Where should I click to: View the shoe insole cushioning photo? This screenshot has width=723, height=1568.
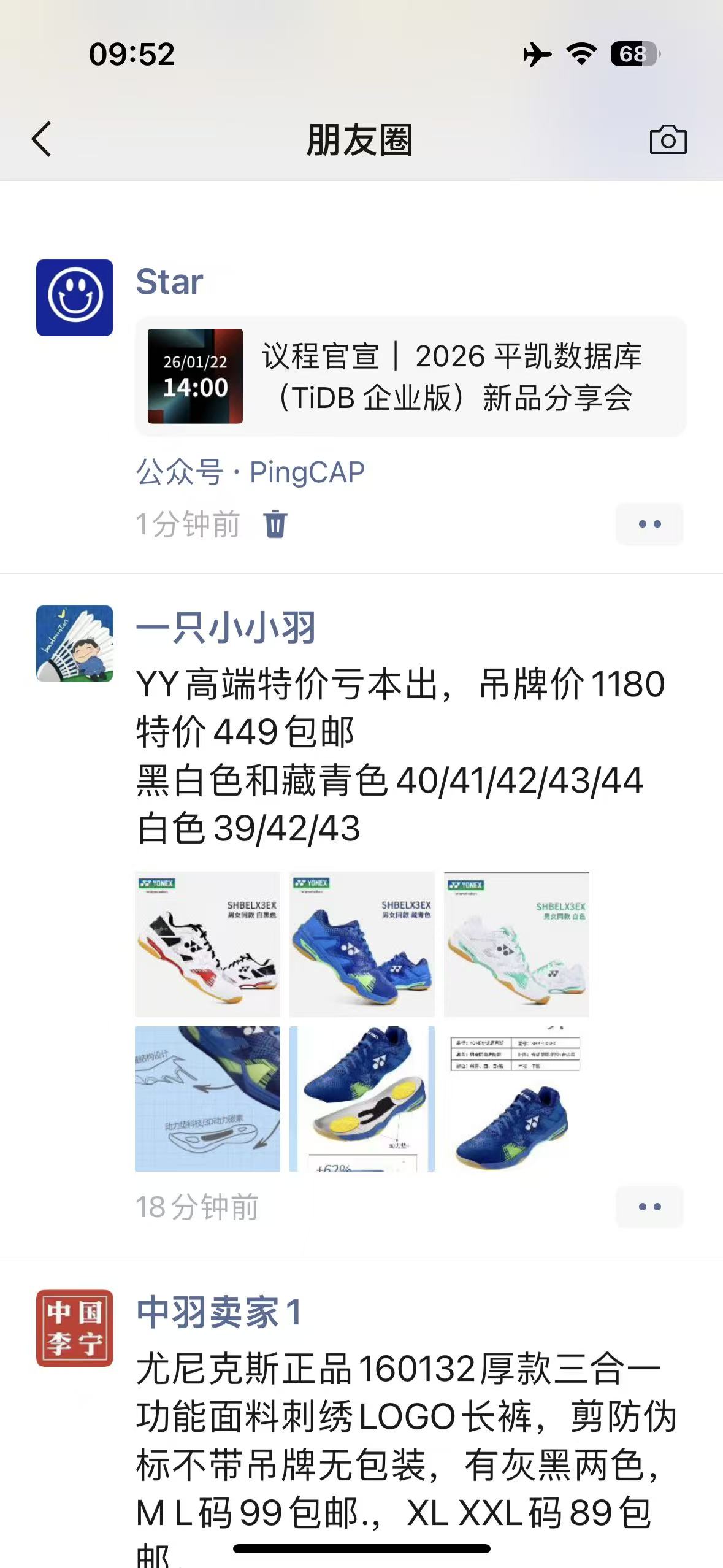coord(362,1099)
